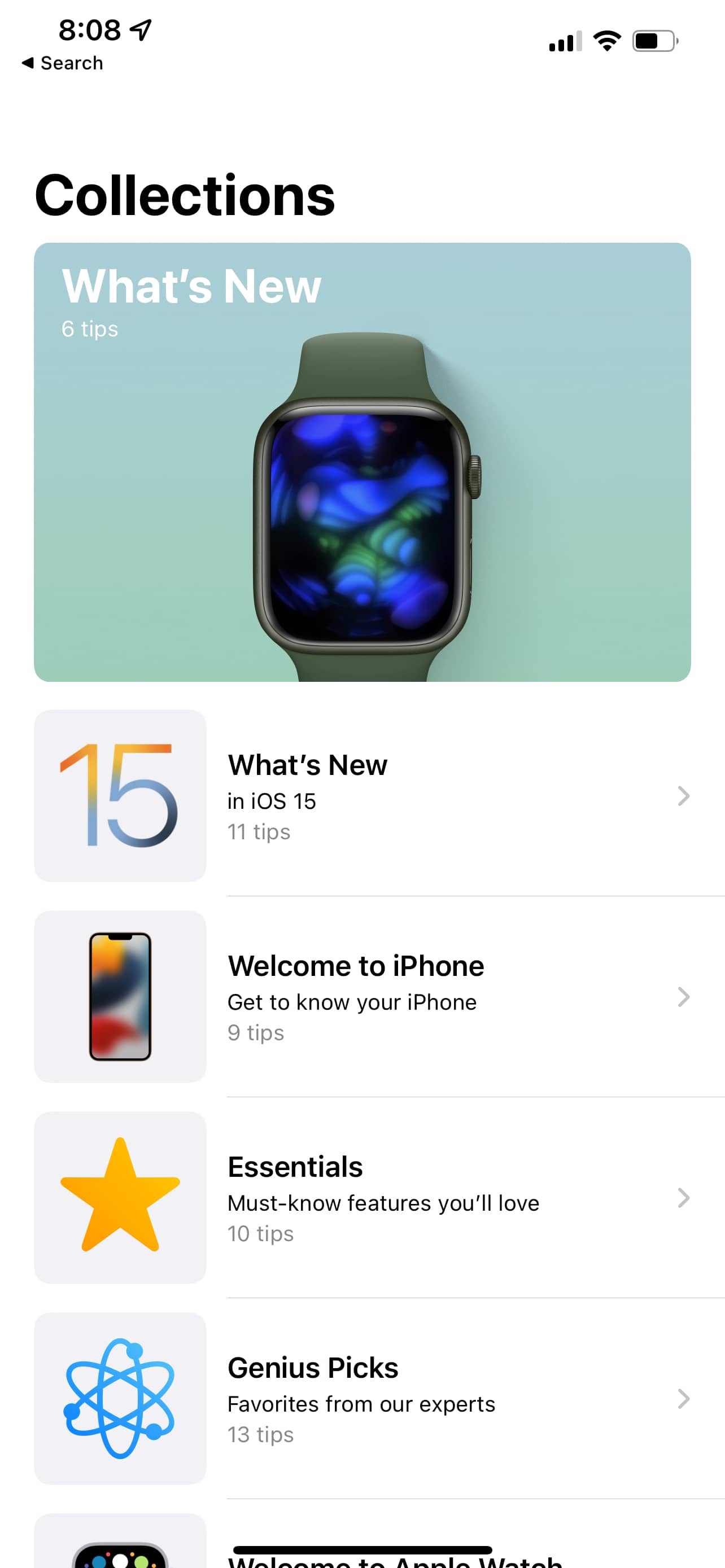This screenshot has width=725, height=1568.
Task: Expand the What's New in iOS 15 row
Action: tap(683, 795)
